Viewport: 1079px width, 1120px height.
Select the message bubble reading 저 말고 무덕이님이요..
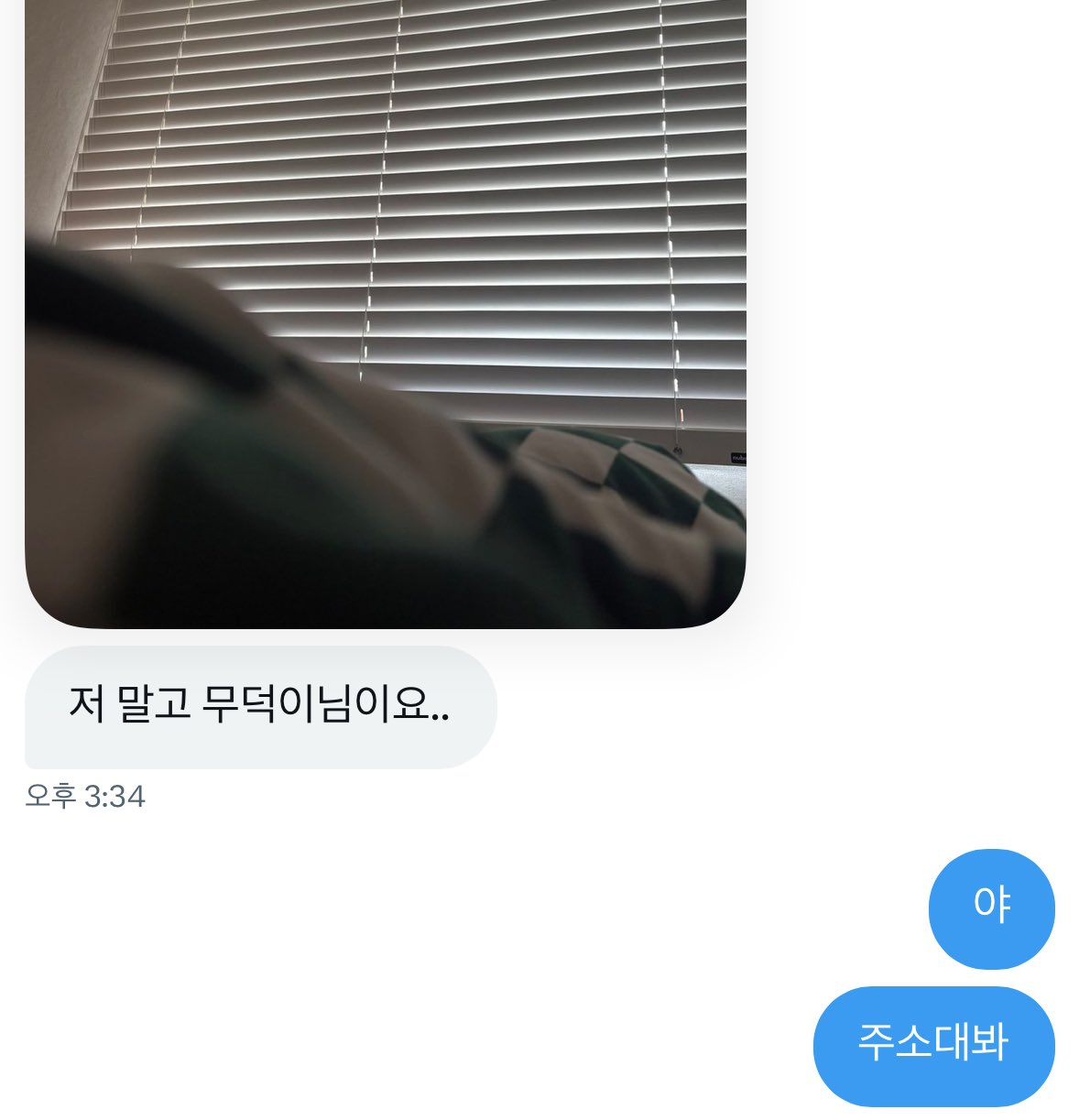click(261, 708)
